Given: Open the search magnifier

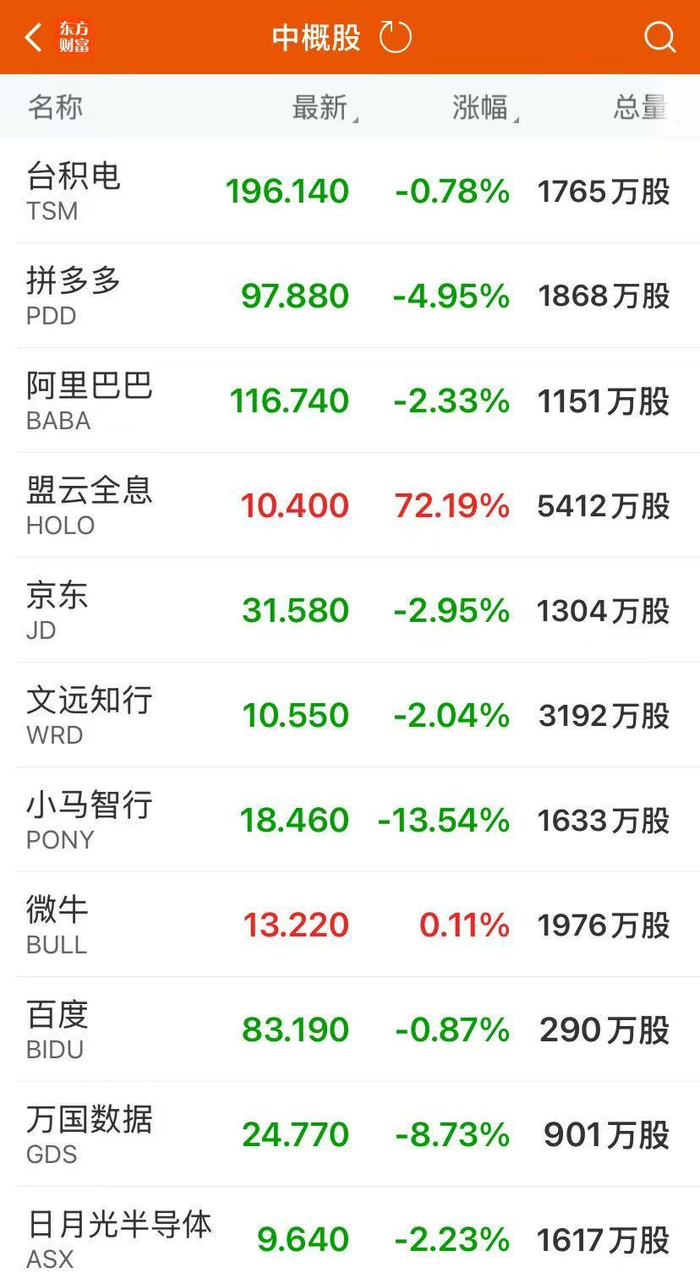Looking at the screenshot, I should pos(659,38).
